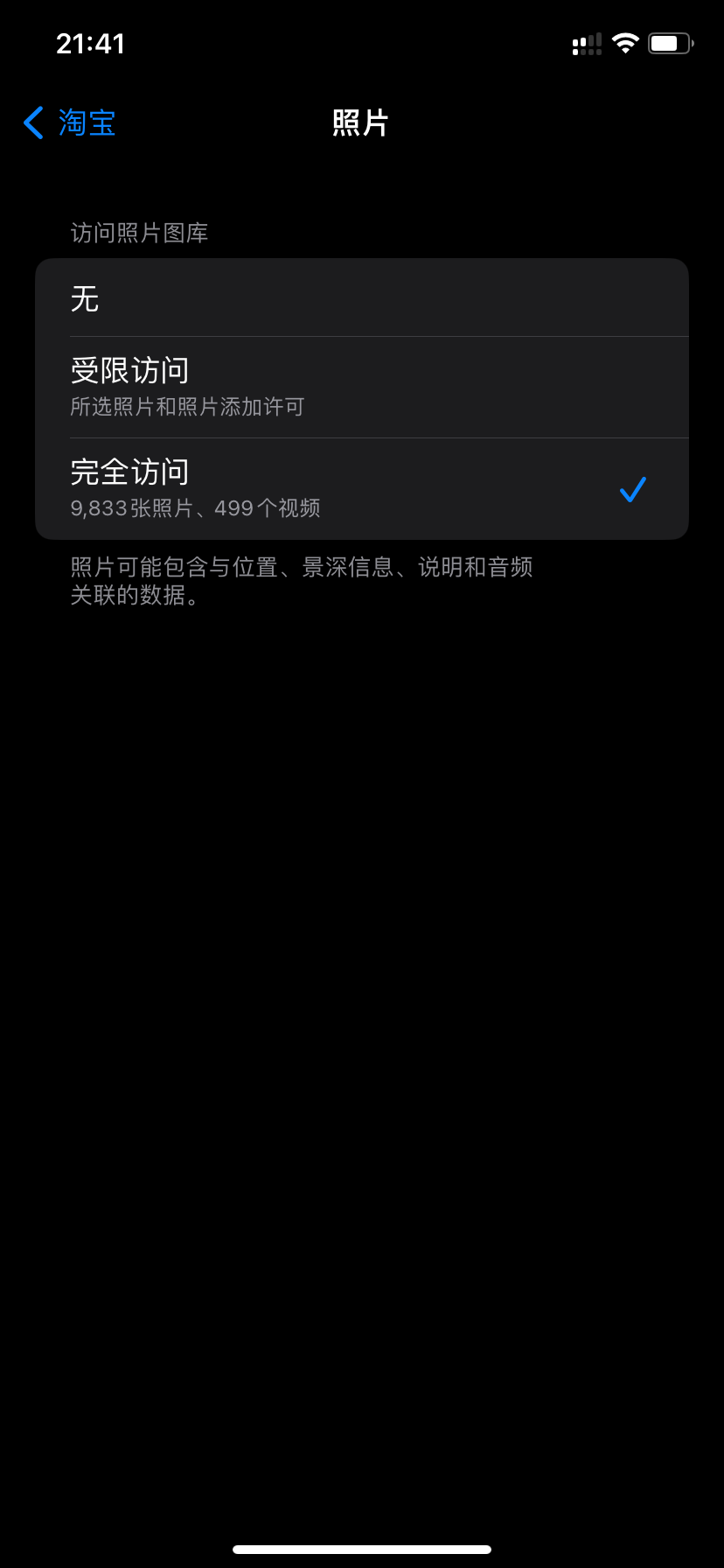The image size is (724, 1568).
Task: Select 完全访问 photo access option
Action: point(361,488)
